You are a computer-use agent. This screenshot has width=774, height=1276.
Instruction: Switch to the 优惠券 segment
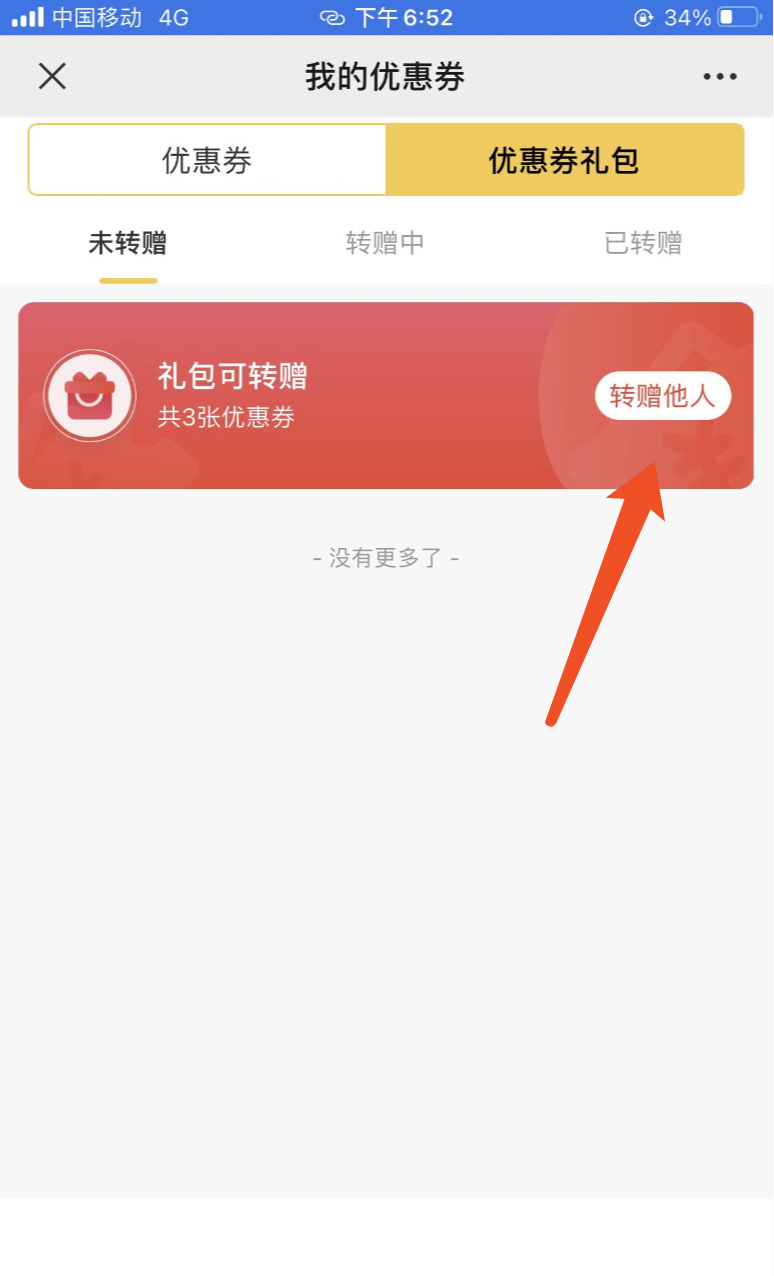point(207,160)
